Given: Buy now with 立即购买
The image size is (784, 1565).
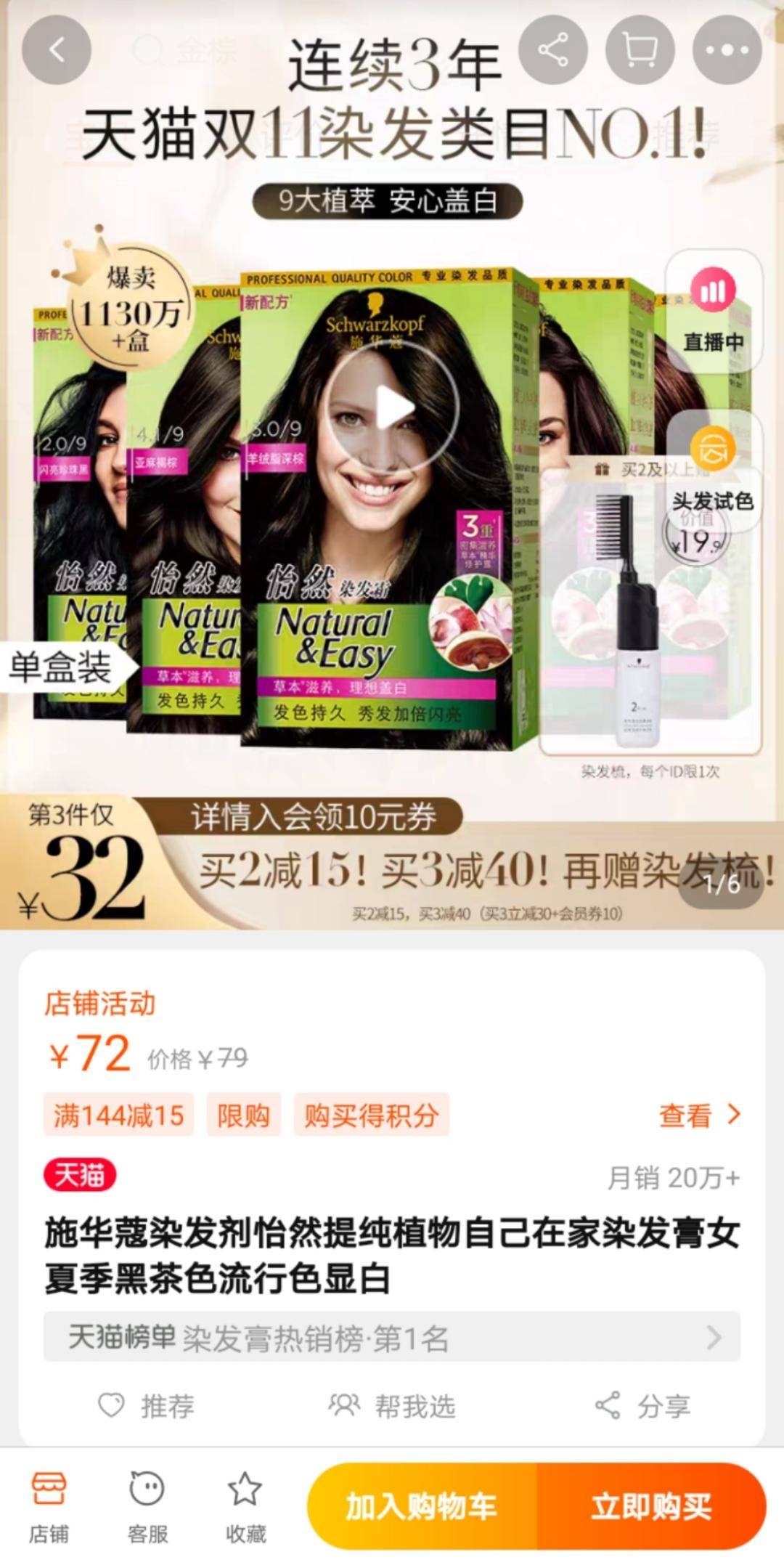Looking at the screenshot, I should tap(651, 1507).
